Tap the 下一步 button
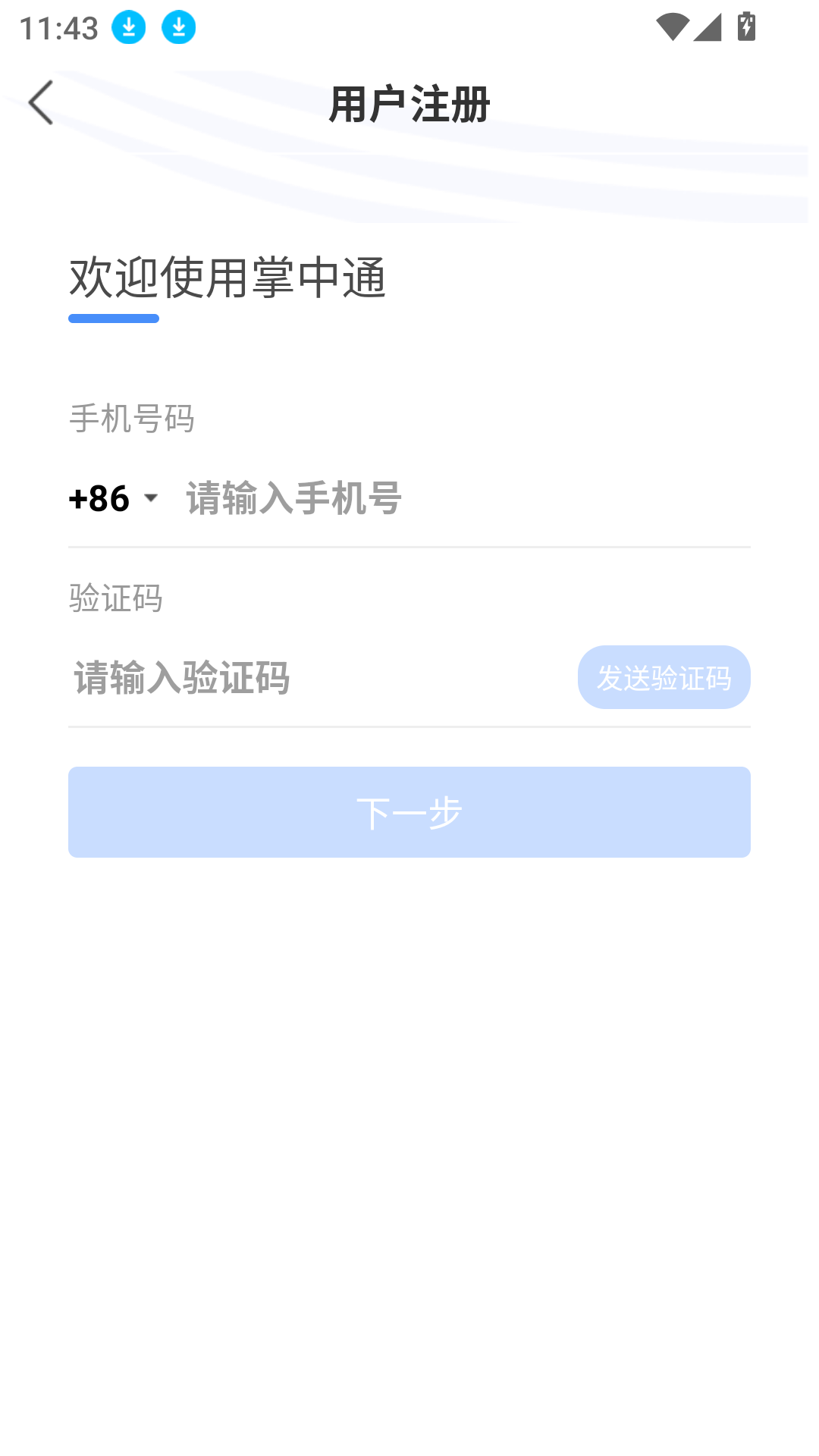819x1456 pixels. [x=409, y=811]
